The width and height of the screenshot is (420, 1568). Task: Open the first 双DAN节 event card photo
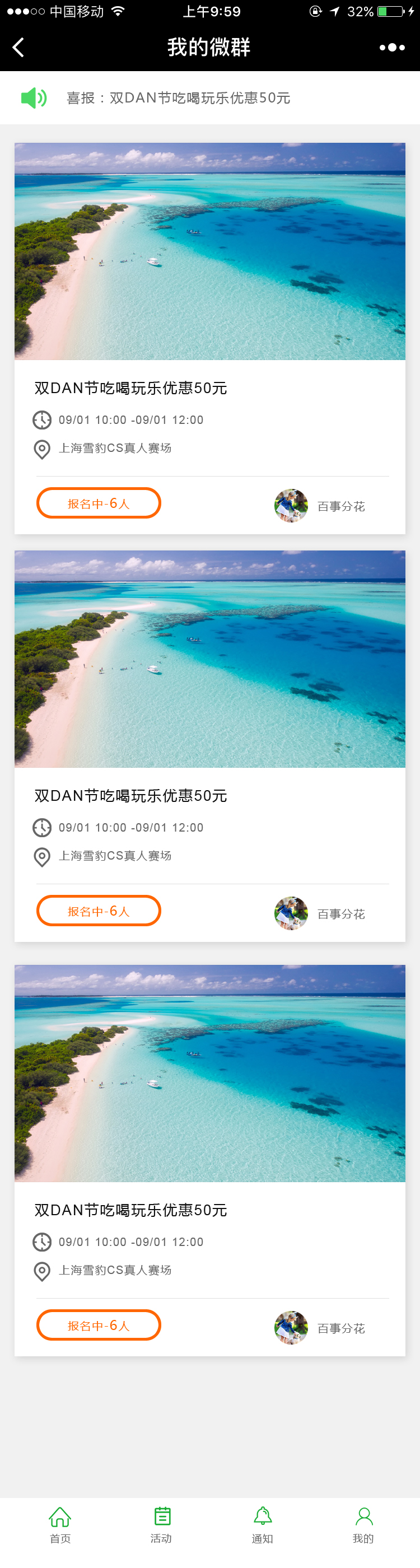click(210, 251)
